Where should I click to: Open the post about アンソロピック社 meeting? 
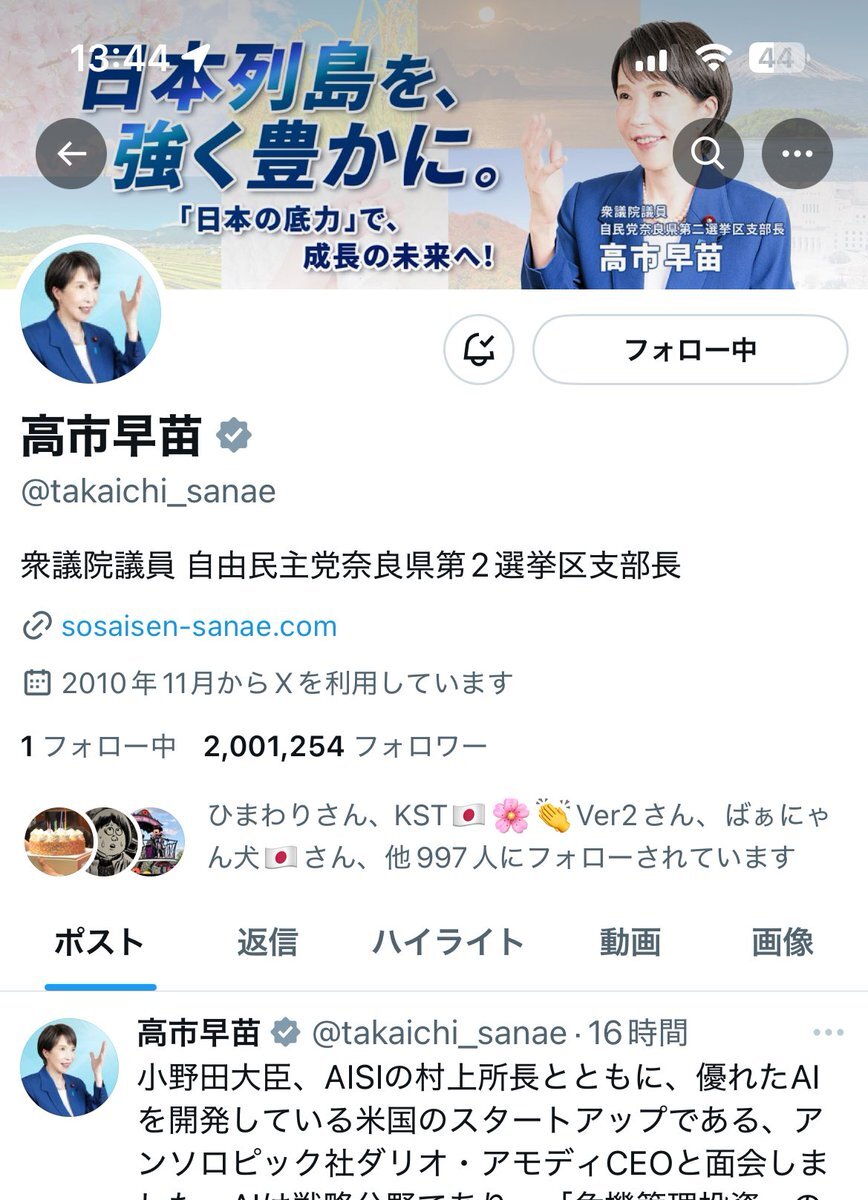[480, 1120]
